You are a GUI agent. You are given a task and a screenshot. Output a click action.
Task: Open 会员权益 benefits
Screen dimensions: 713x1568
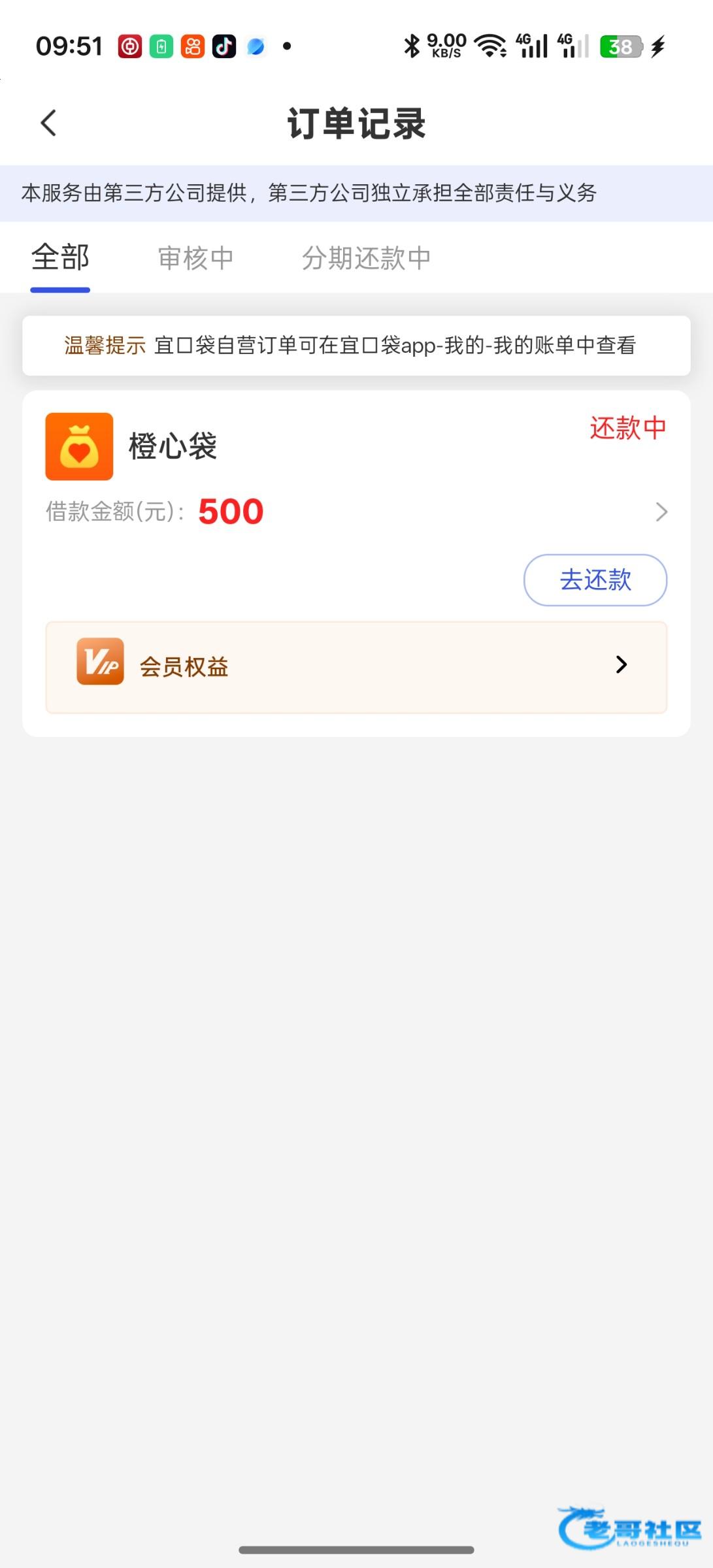click(x=356, y=667)
